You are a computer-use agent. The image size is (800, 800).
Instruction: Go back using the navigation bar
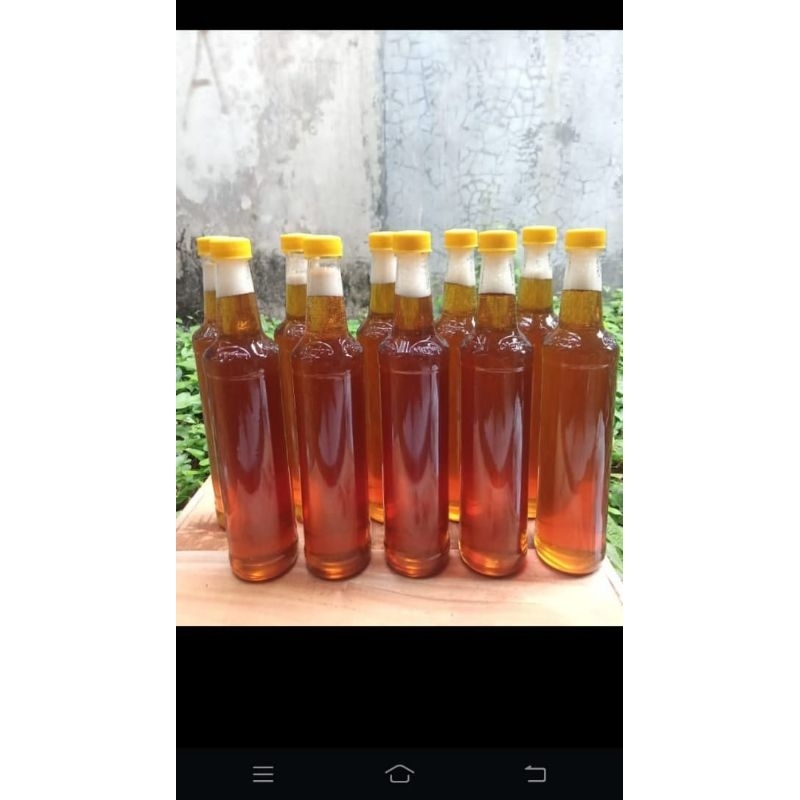535,773
